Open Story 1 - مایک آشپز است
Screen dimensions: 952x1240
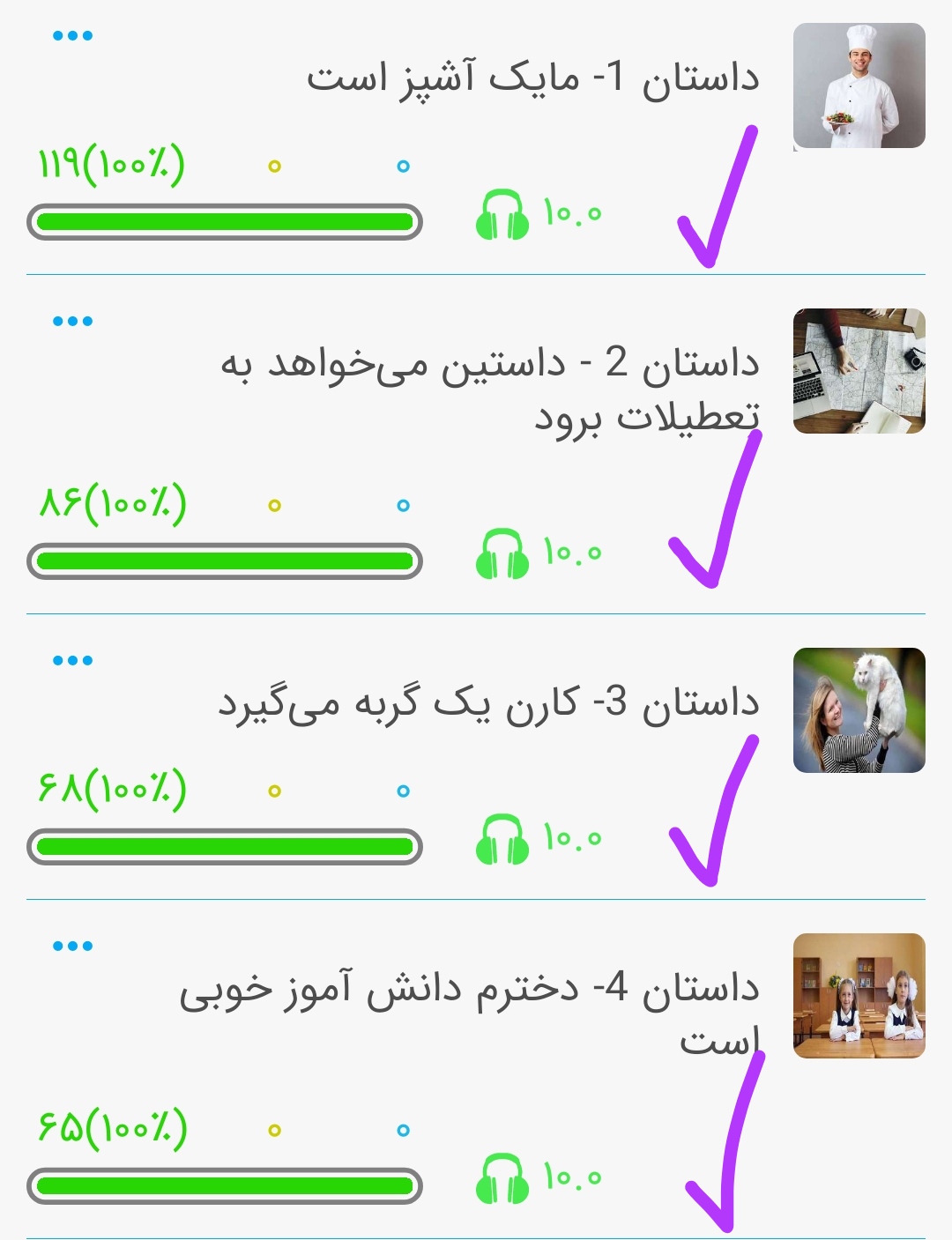click(532, 78)
